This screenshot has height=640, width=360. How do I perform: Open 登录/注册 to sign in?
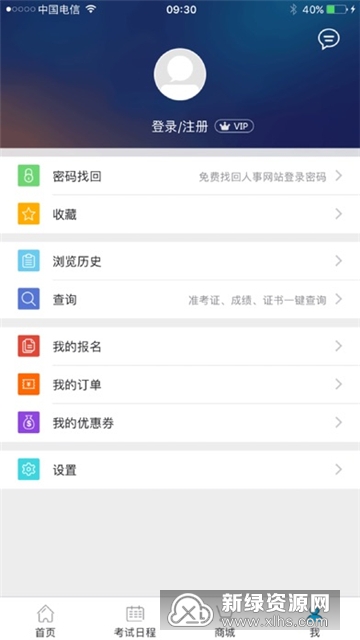(x=180, y=127)
